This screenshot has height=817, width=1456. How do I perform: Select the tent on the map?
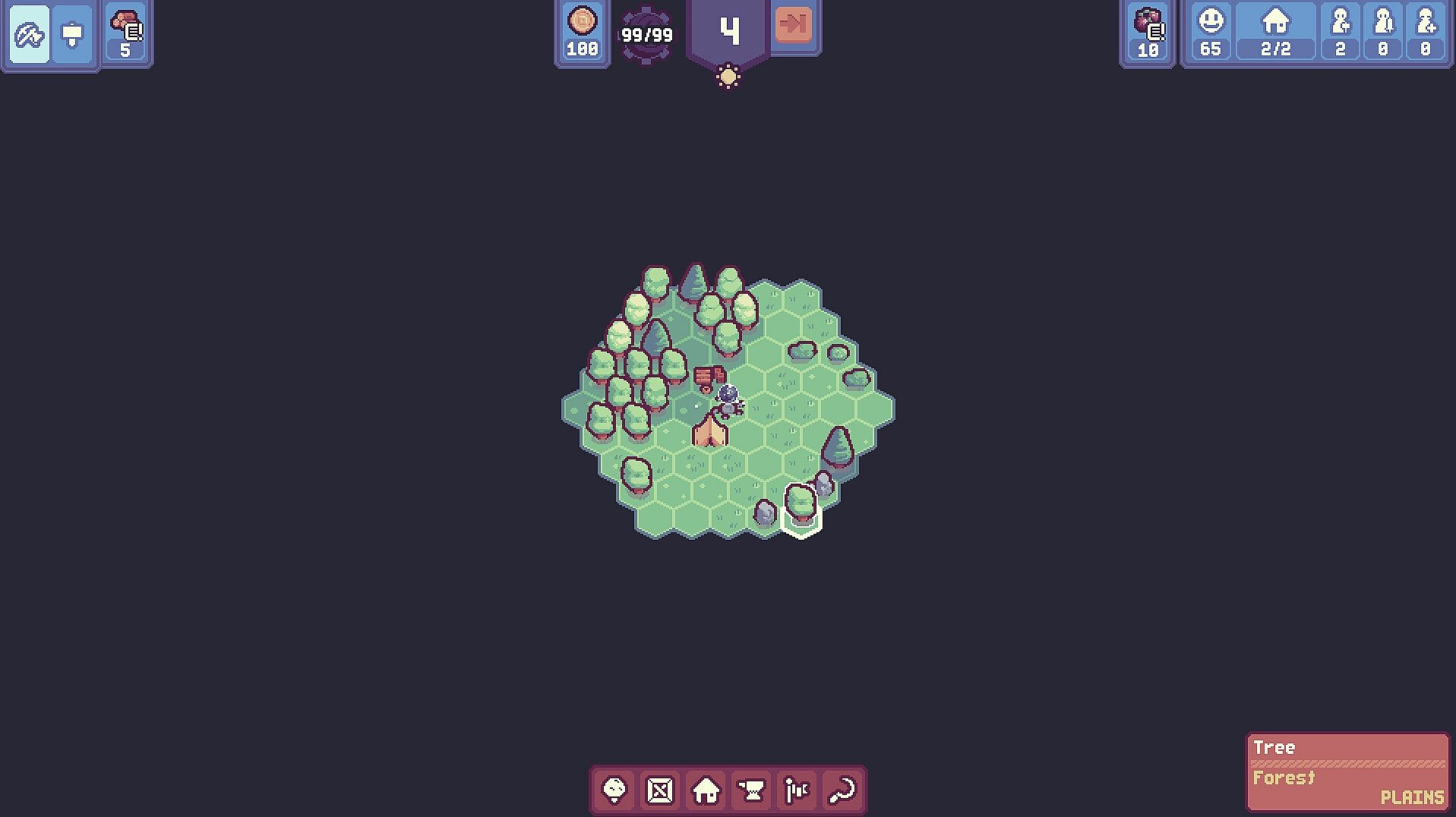(709, 431)
